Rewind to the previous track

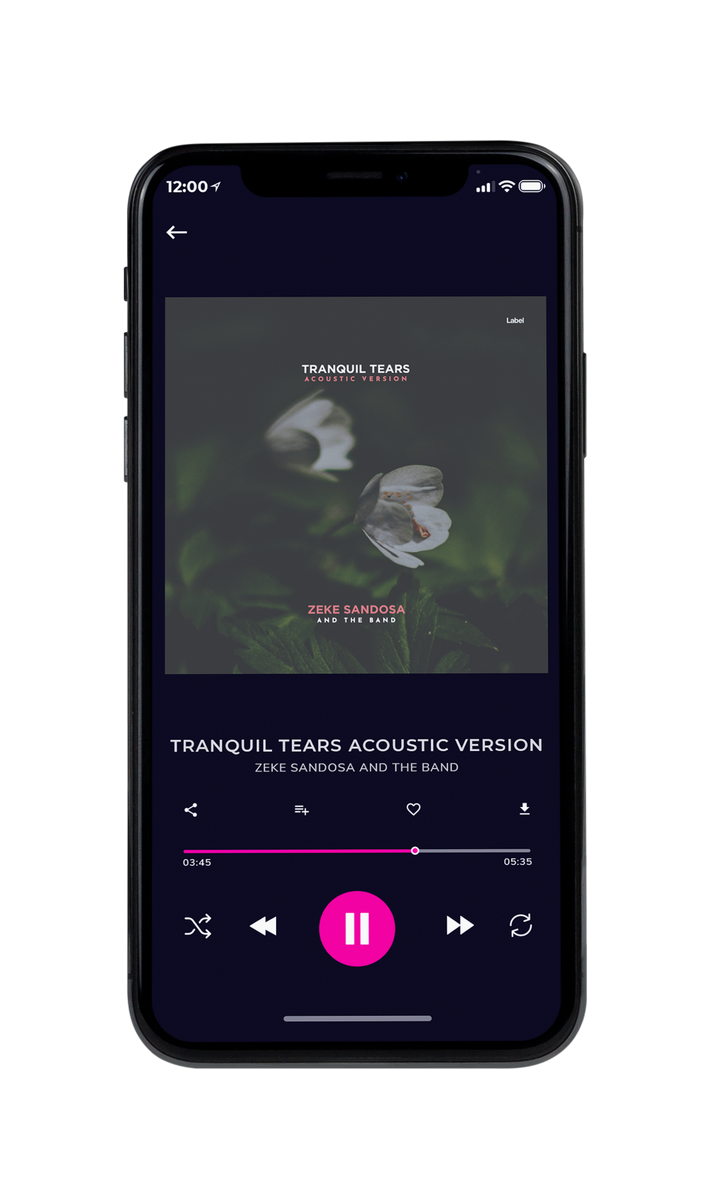coord(263,927)
